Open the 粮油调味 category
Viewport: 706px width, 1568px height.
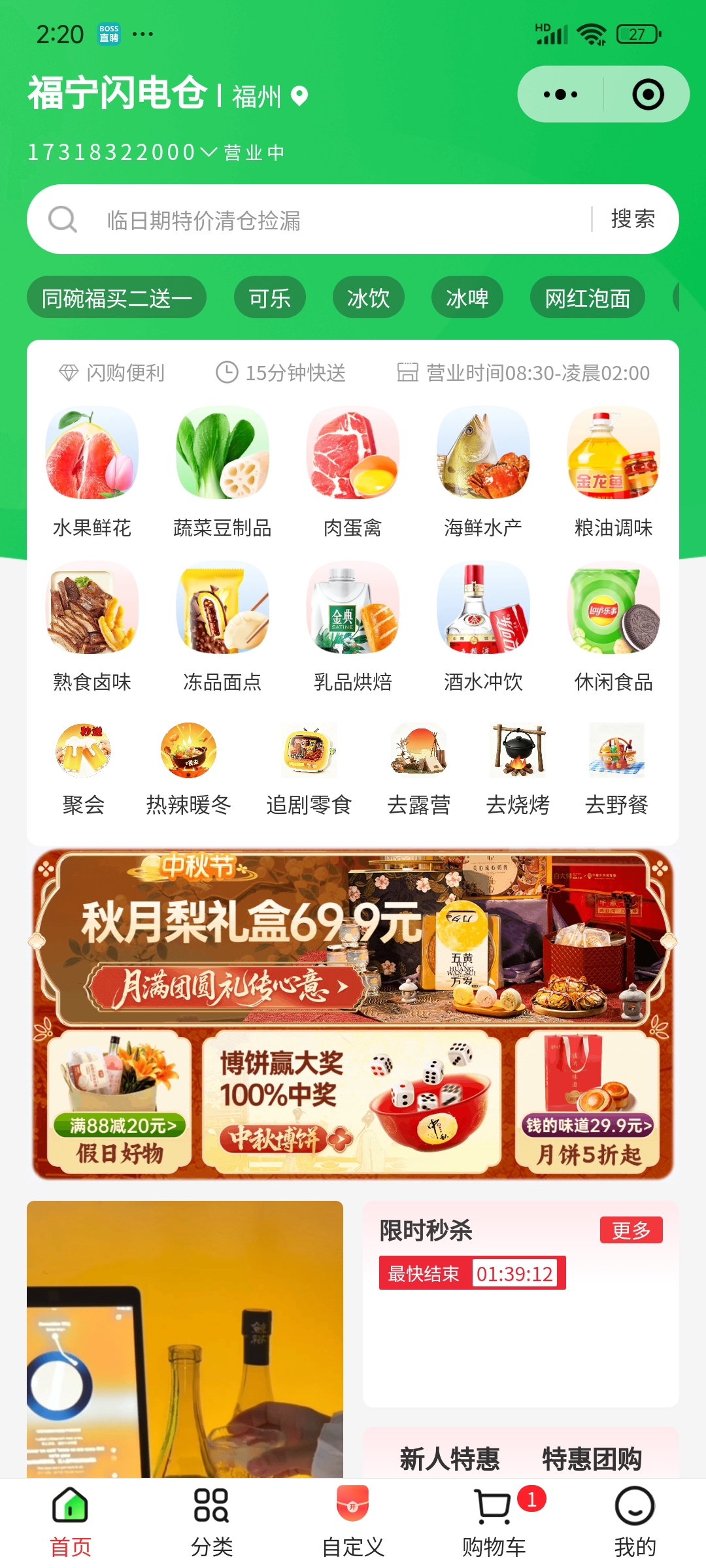613,470
